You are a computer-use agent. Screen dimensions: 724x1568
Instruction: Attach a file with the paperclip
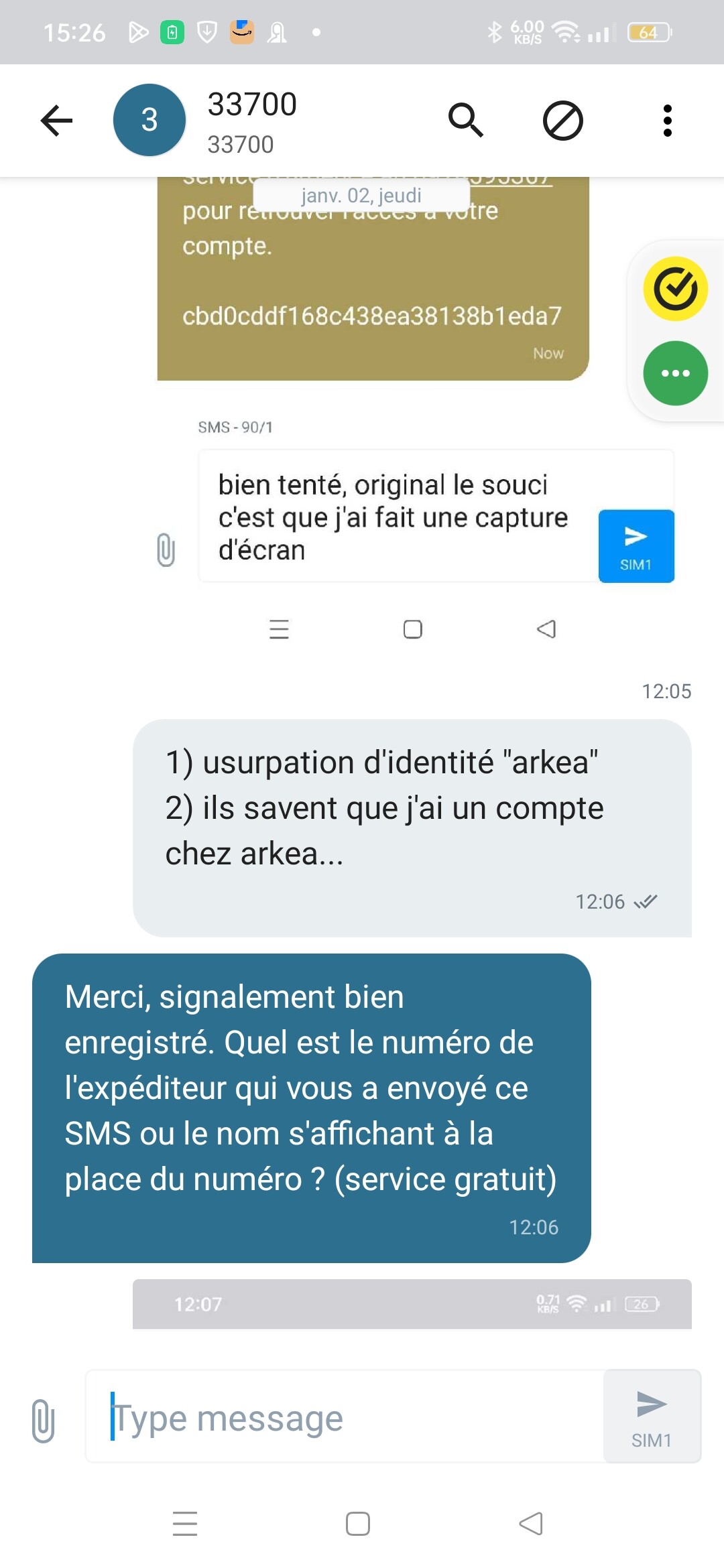click(43, 1419)
